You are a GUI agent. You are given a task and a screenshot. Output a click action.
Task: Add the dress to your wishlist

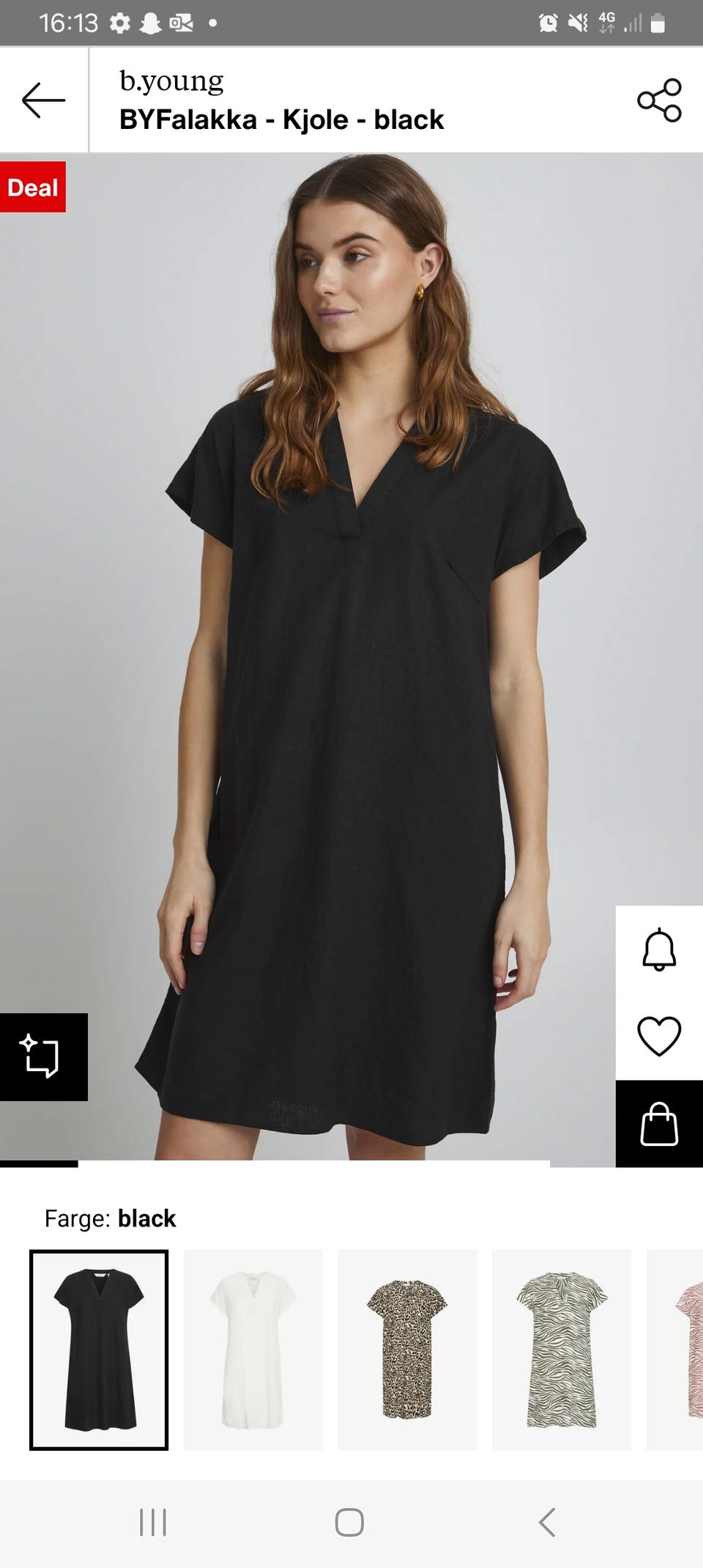point(659,1036)
